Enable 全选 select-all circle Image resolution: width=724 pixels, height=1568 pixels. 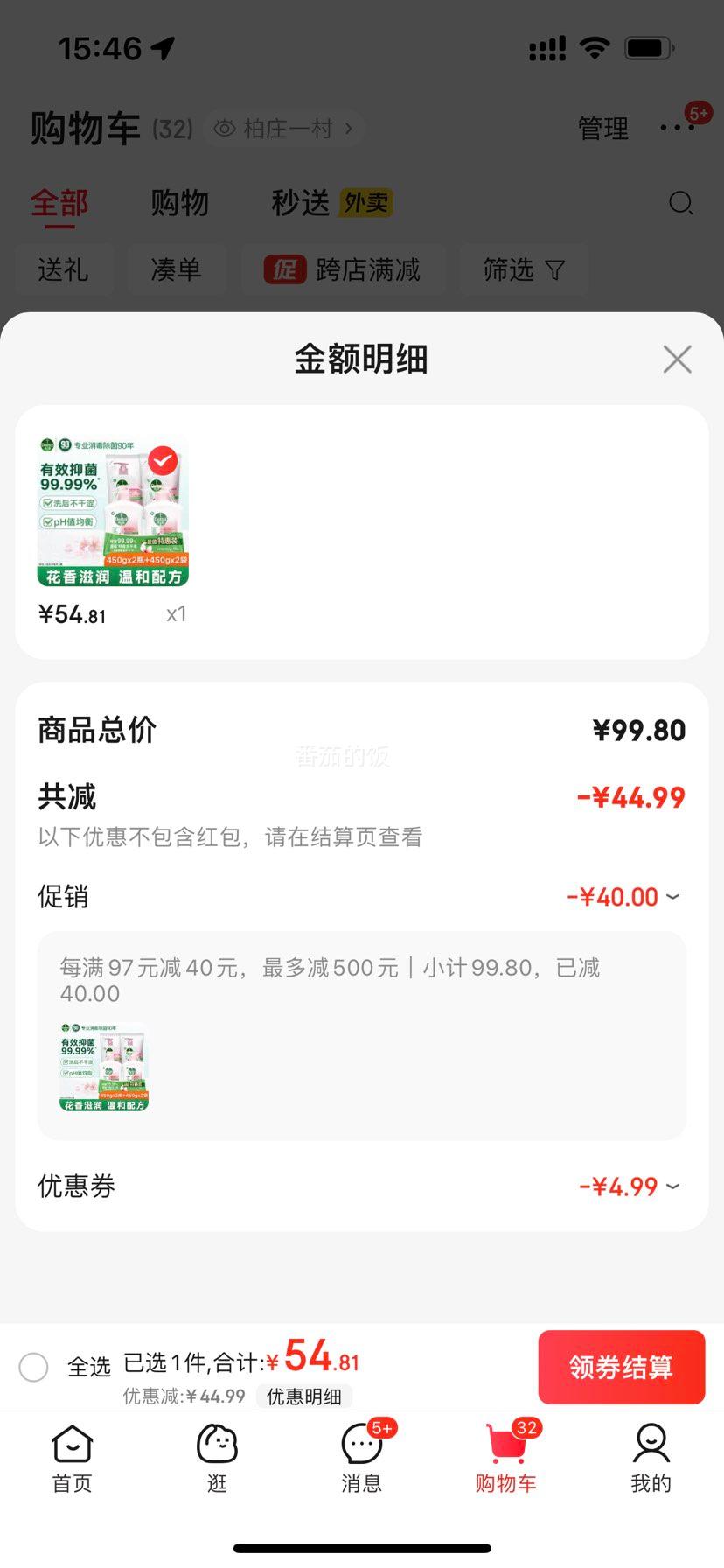pyautogui.click(x=34, y=1367)
